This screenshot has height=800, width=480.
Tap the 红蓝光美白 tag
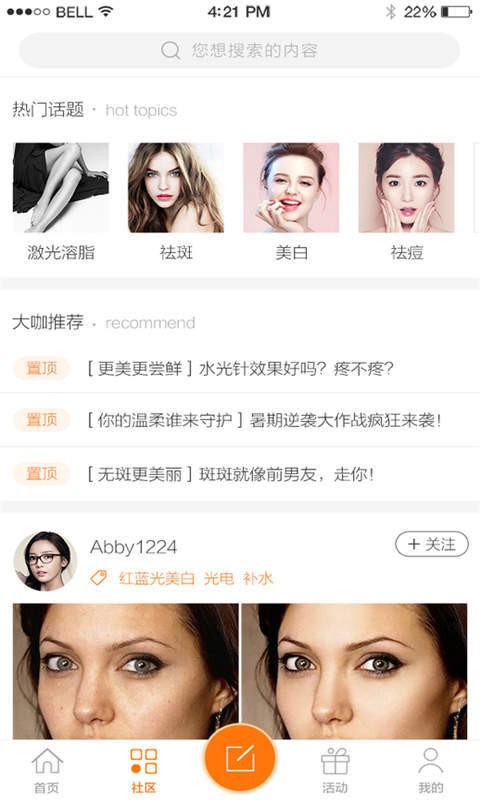(156, 578)
